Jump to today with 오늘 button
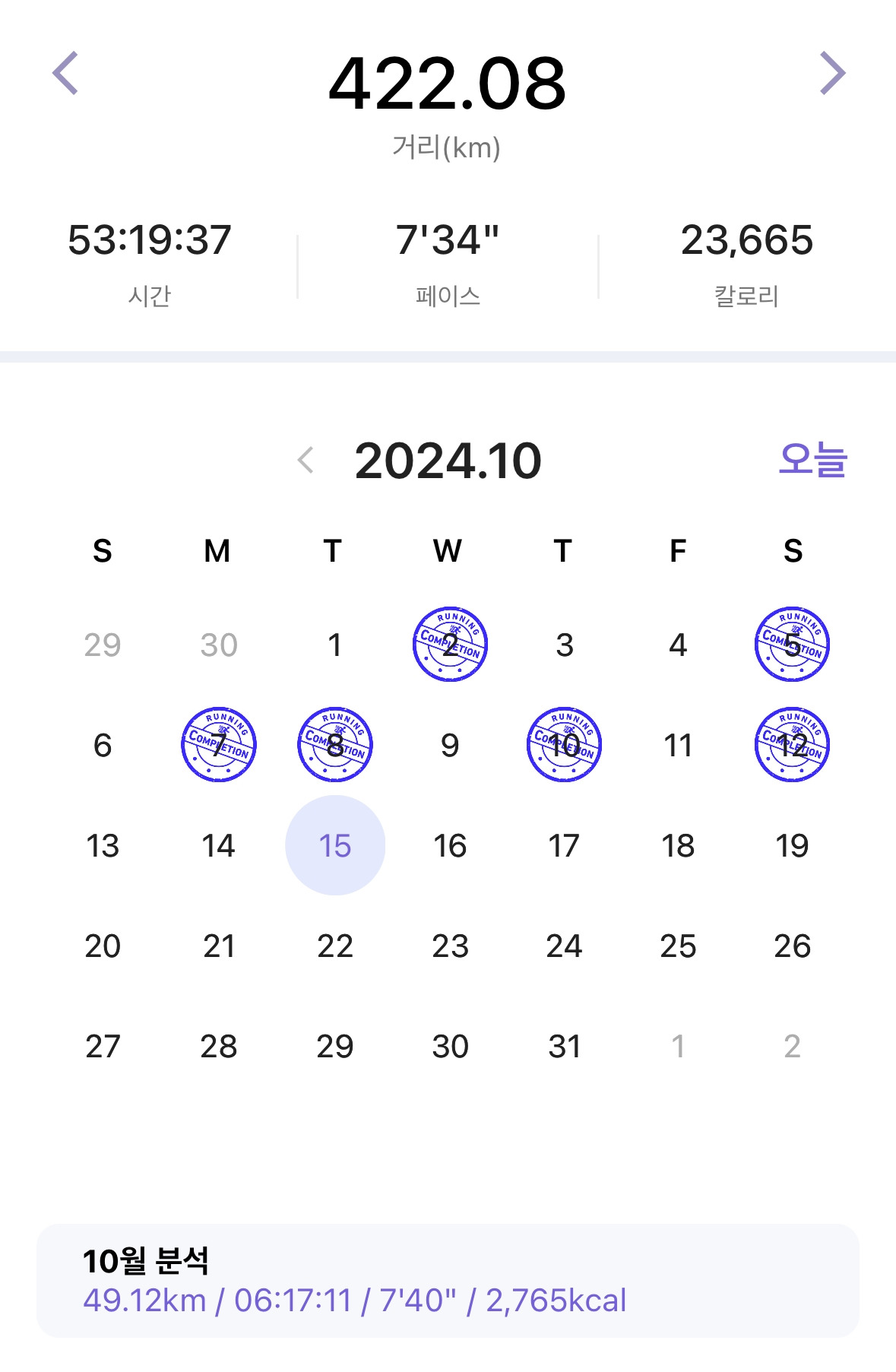Viewport: 896px width, 1372px height. (812, 460)
